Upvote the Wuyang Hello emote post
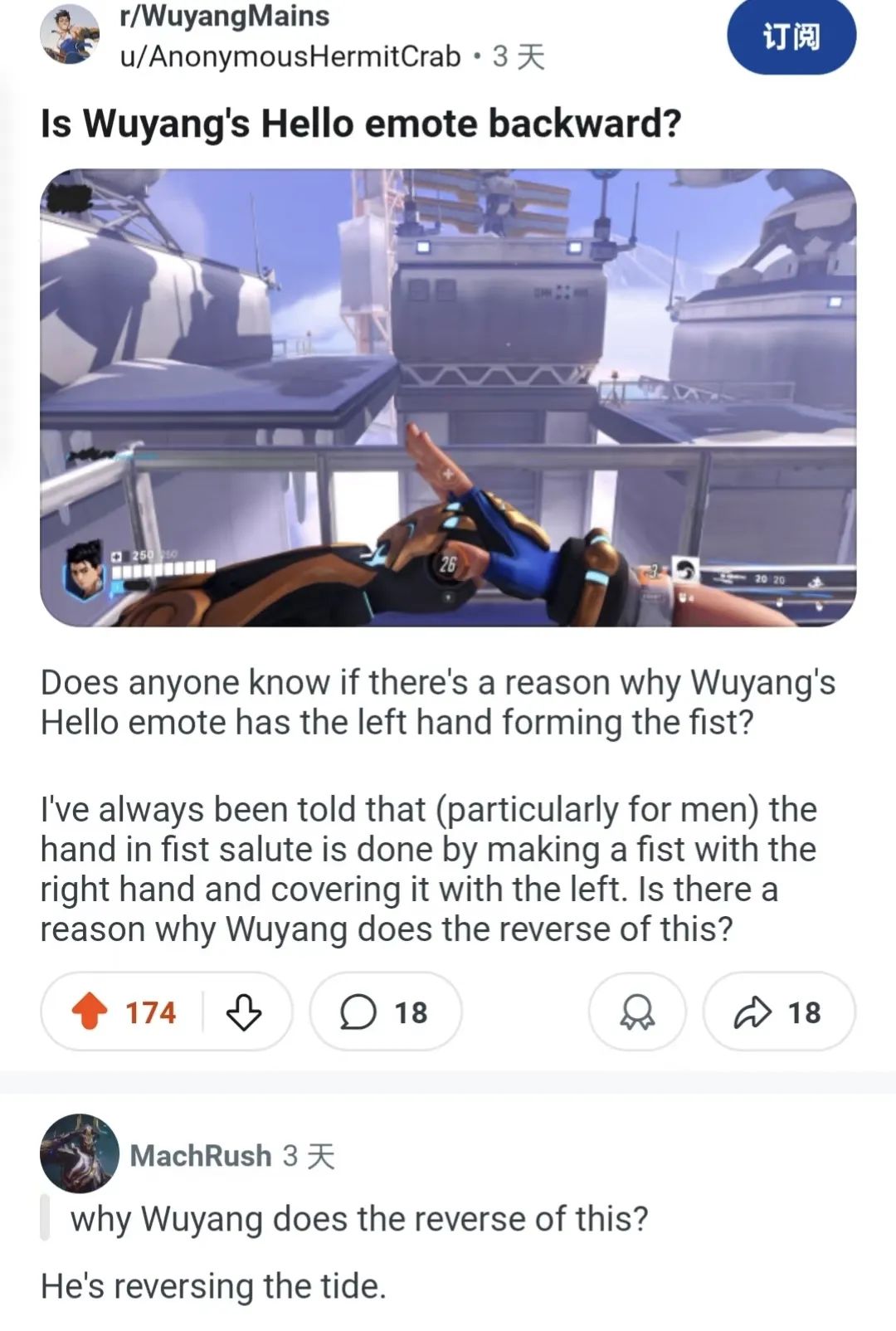The image size is (896, 1331). tap(90, 1012)
